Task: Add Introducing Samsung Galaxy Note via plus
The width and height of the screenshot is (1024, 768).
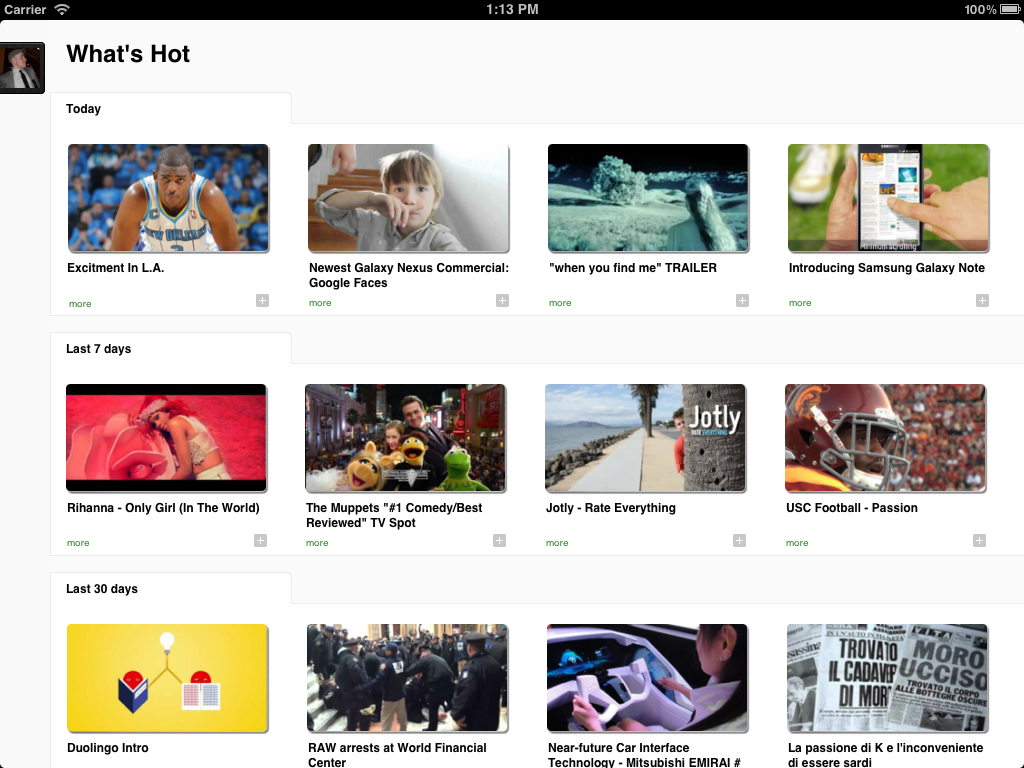Action: point(982,300)
